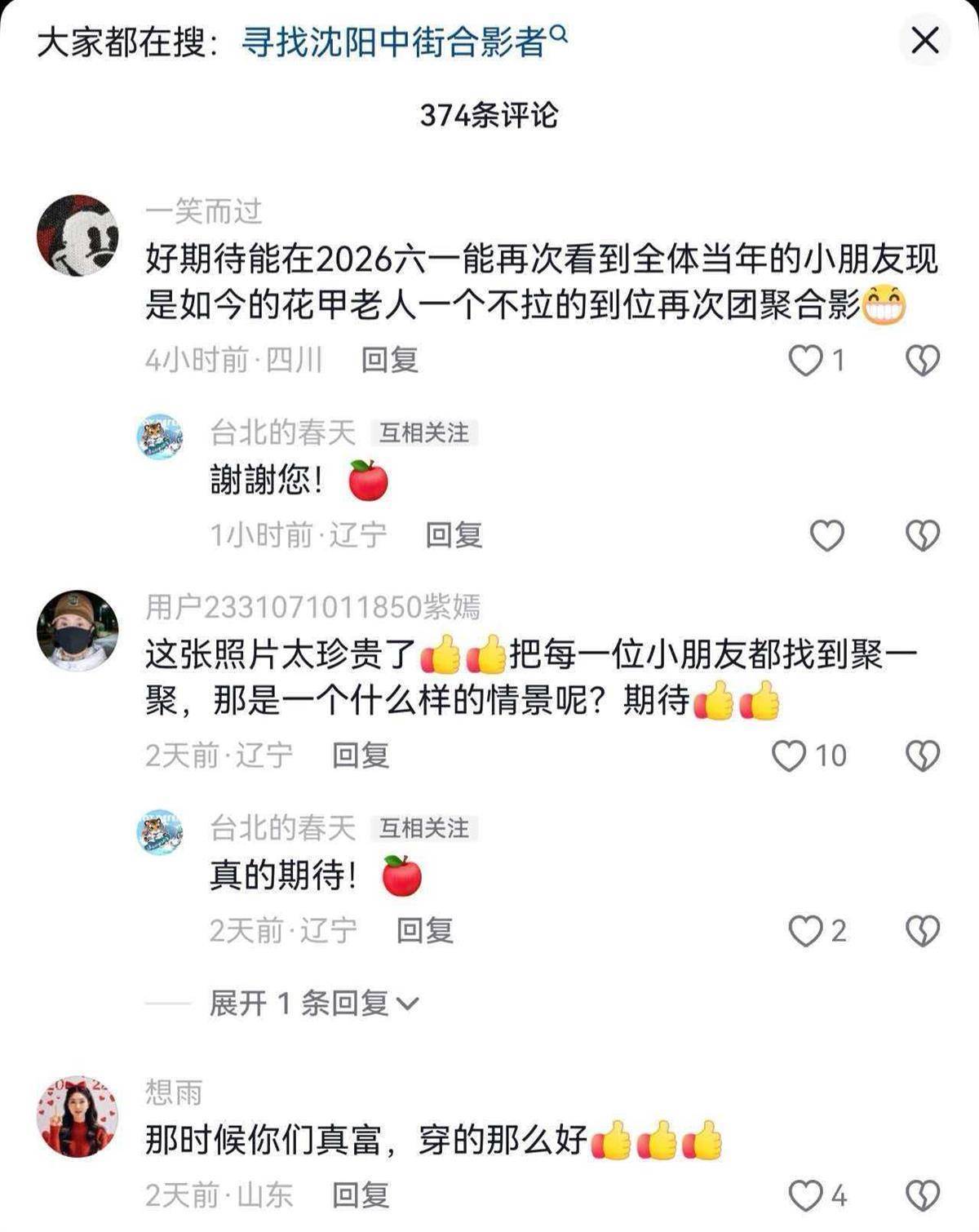
Task: Dislike 想雨's comment
Action: coord(923,1196)
